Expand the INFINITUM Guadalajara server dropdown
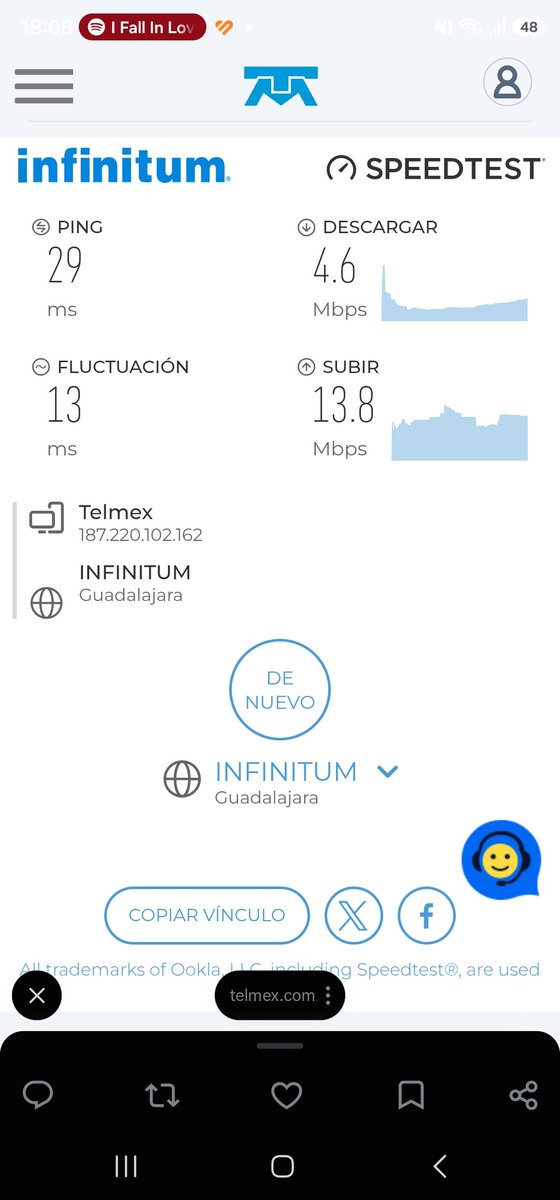Screen dimensions: 560x1200 click(x=388, y=771)
